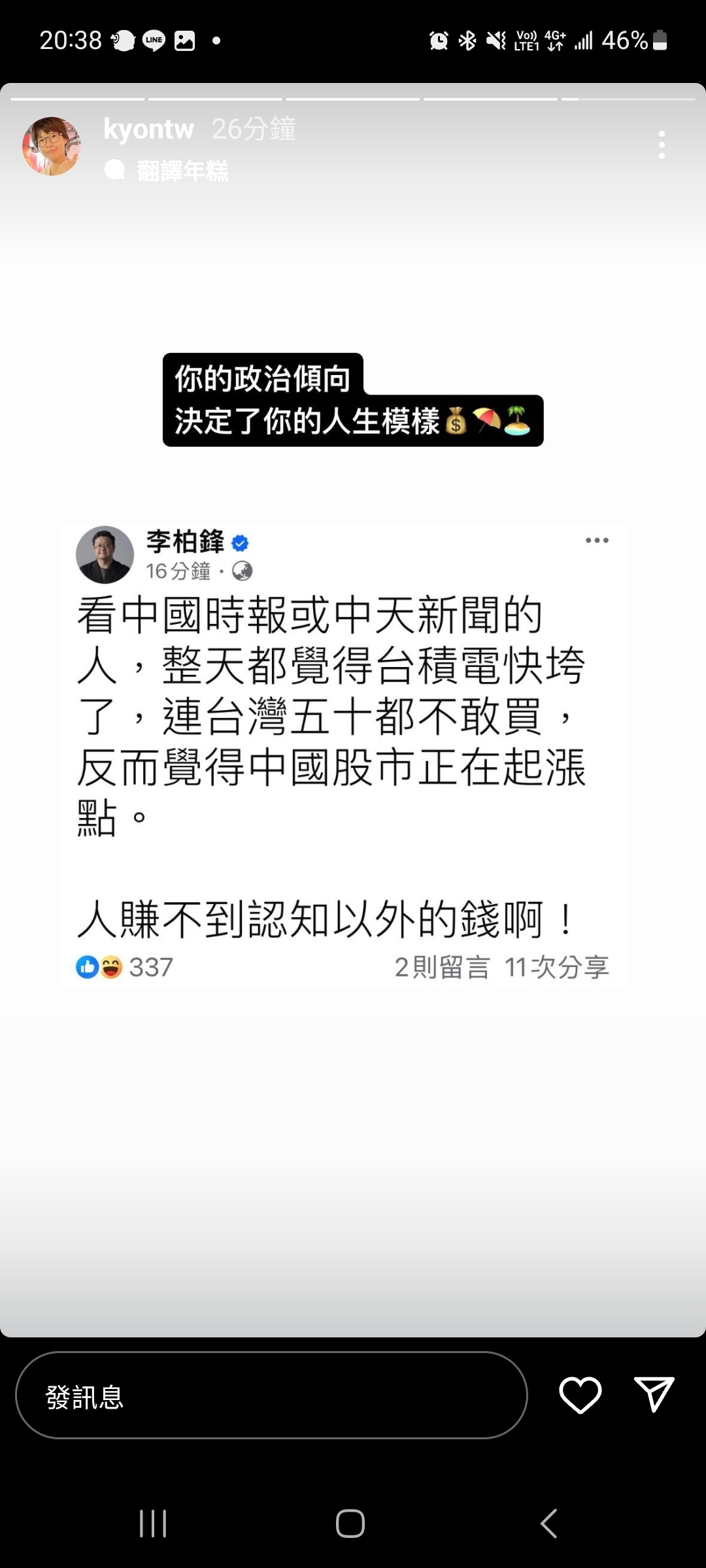Open the 翻譯年糕 label under the username

(x=181, y=171)
